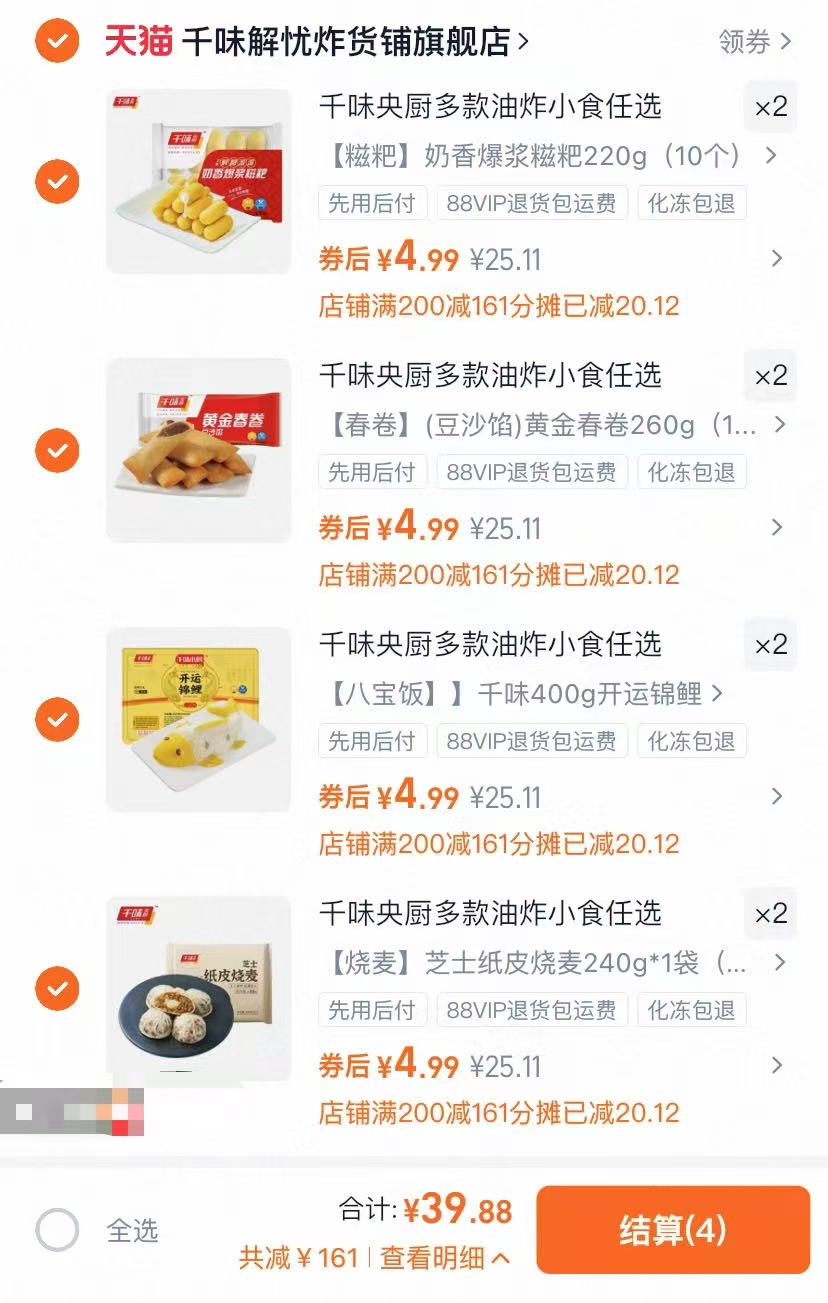Deselect the 芝士纸皮烧麦 item checkbox
The width and height of the screenshot is (828, 1303).
click(57, 989)
